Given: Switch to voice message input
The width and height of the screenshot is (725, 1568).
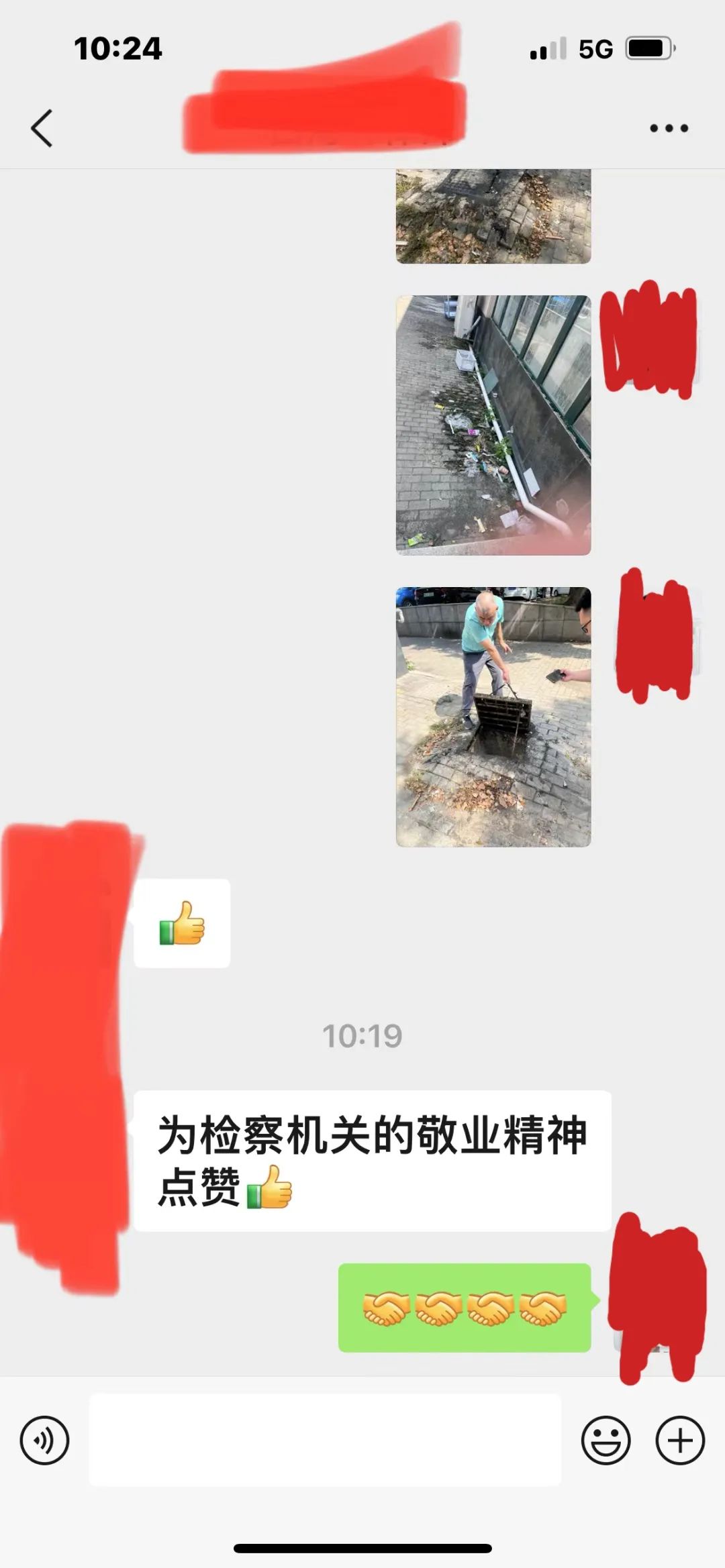Looking at the screenshot, I should click(44, 1441).
